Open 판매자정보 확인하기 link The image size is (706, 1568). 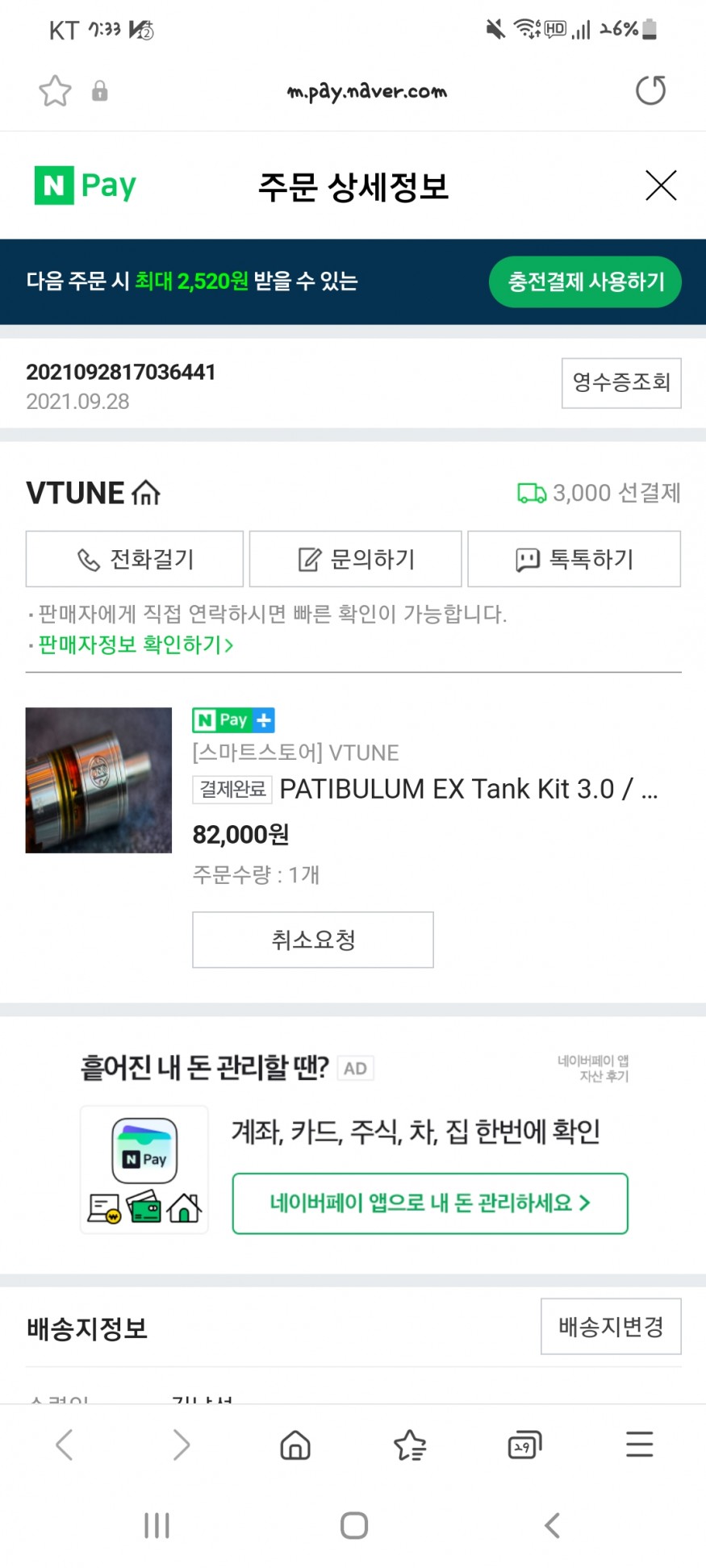(x=136, y=644)
